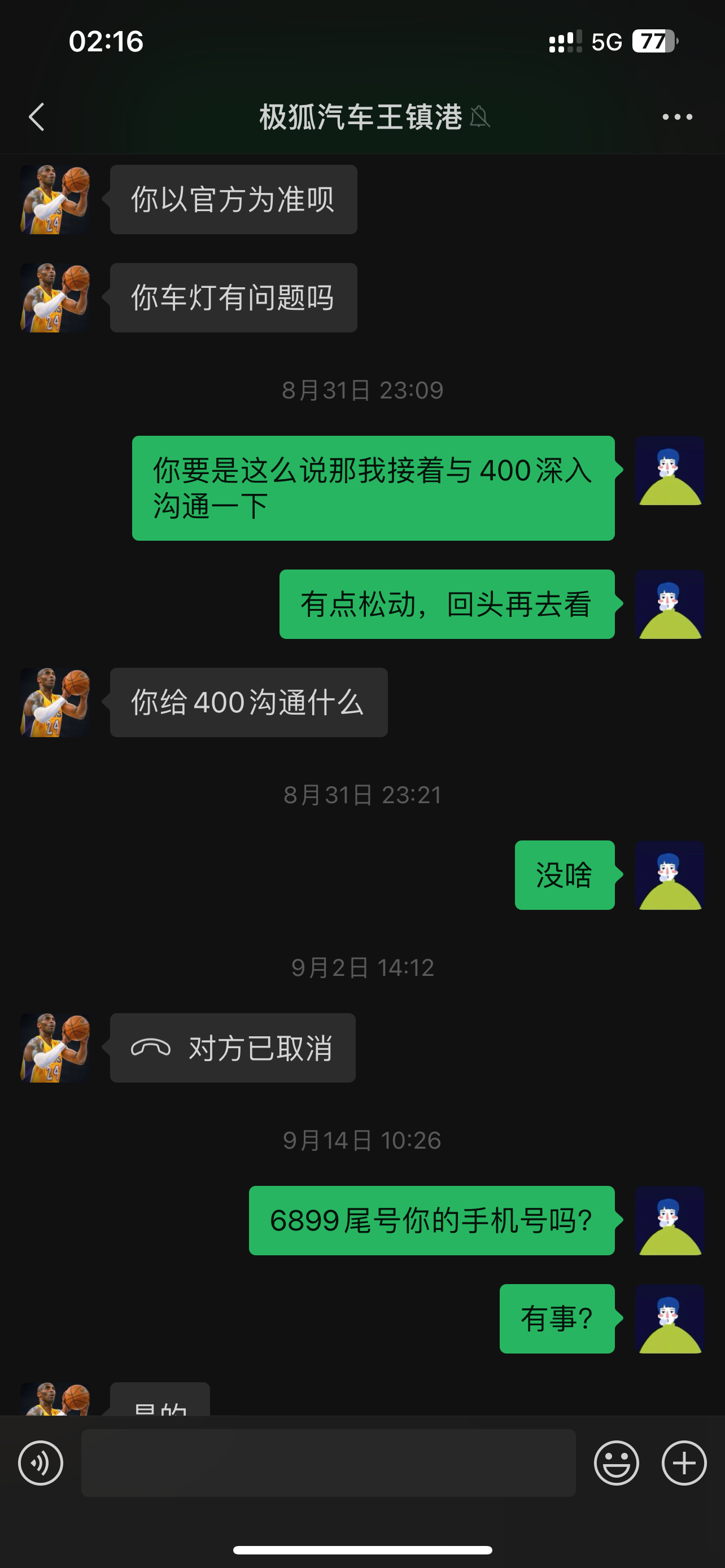Viewport: 725px width, 1568px height.
Task: Open the chat info overflow menu
Action: (677, 117)
